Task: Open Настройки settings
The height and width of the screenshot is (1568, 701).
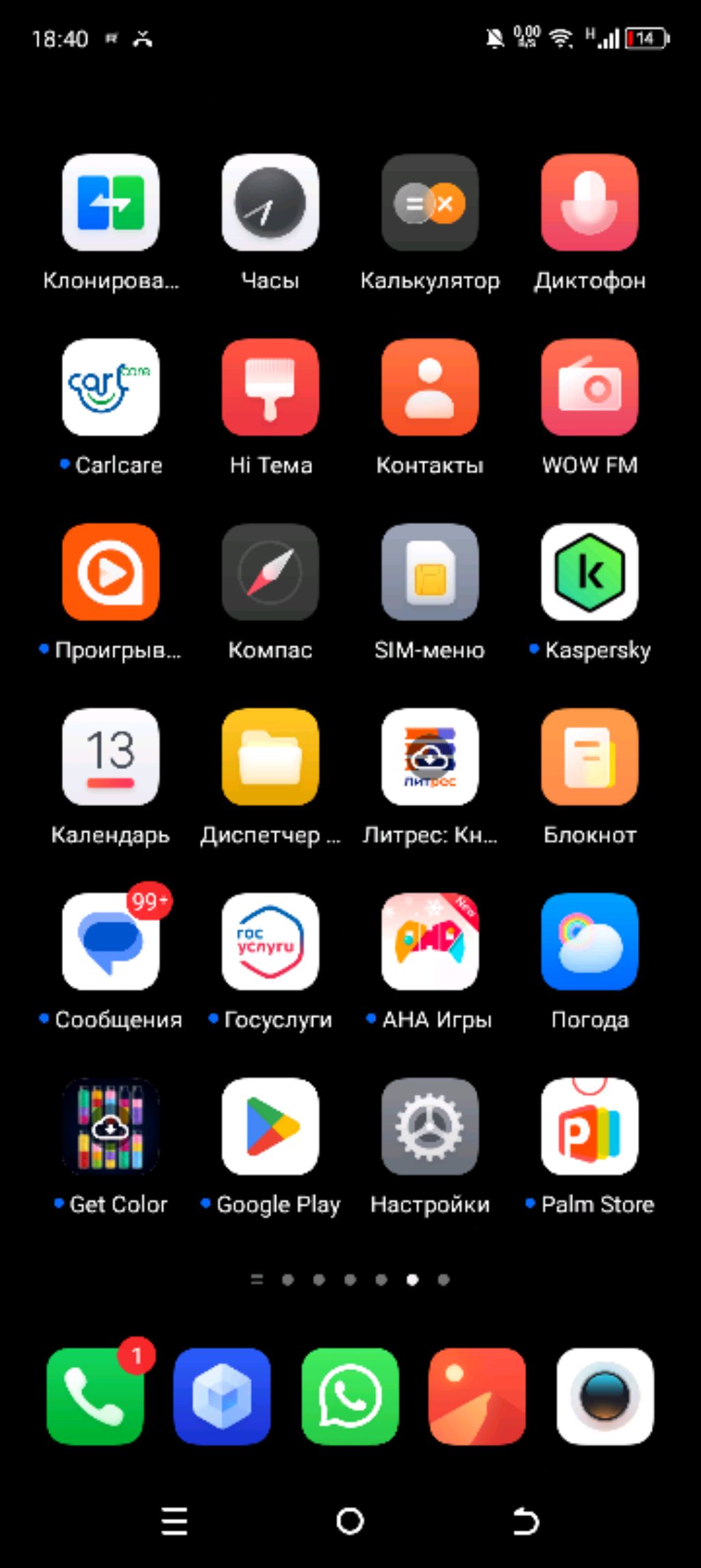Action: pyautogui.click(x=430, y=1127)
